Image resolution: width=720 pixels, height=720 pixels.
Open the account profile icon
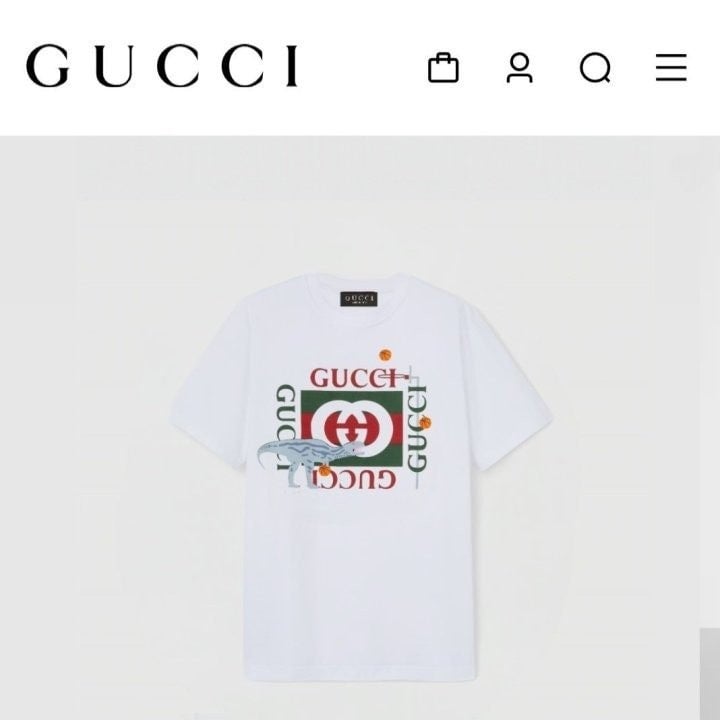[x=519, y=68]
